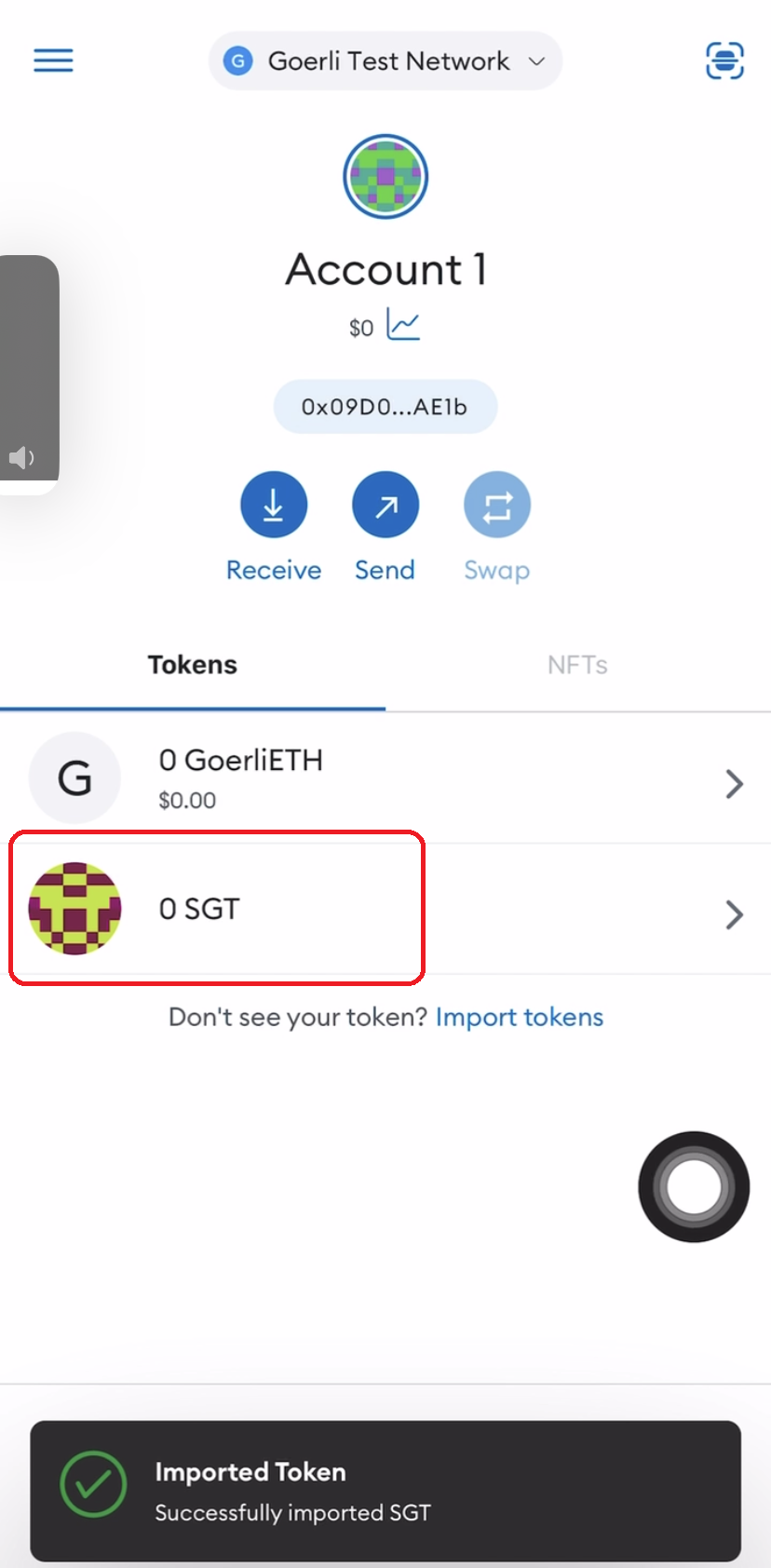
Task: Switch to the NFTs tab
Action: [x=577, y=665]
